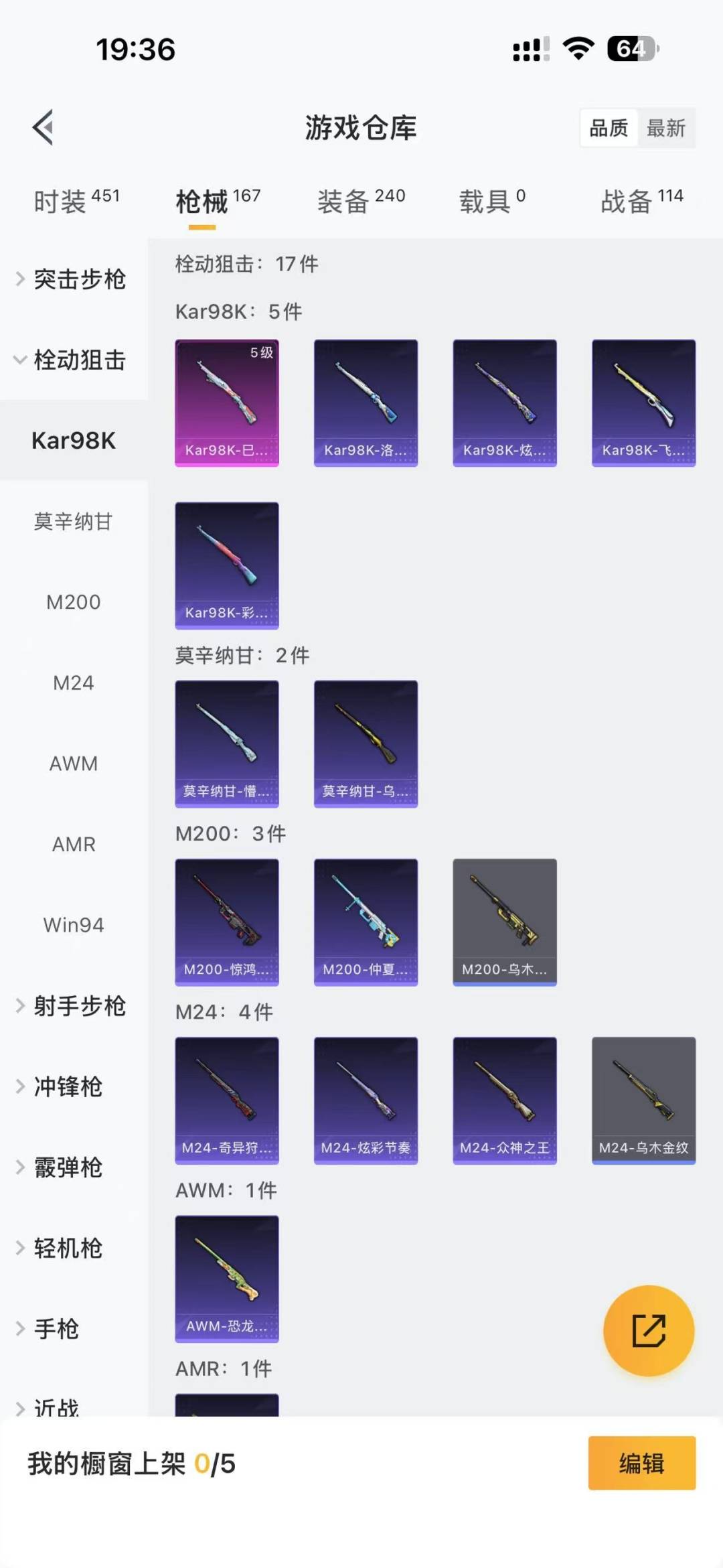This screenshot has height=1568, width=723.
Task: Select Win94 in the sidebar
Action: [72, 925]
